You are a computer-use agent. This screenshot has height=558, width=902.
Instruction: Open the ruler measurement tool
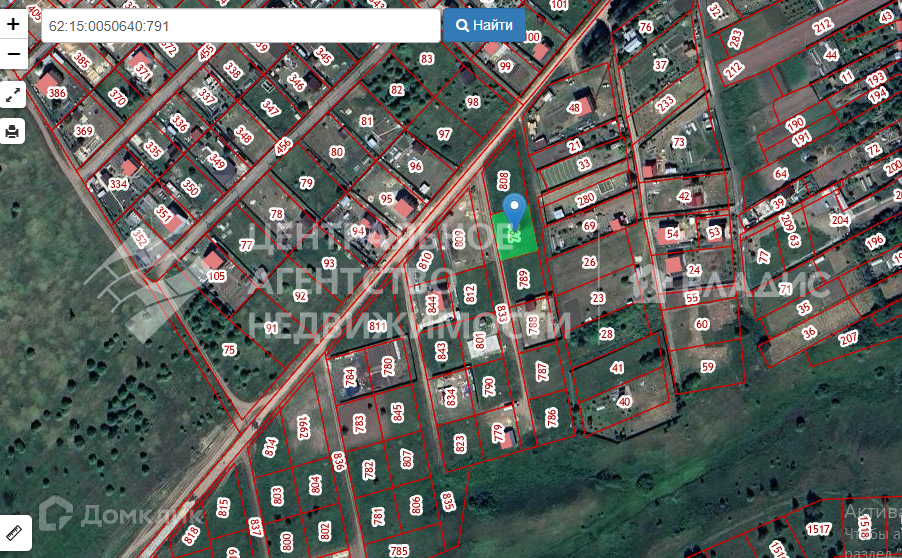tap(14, 530)
